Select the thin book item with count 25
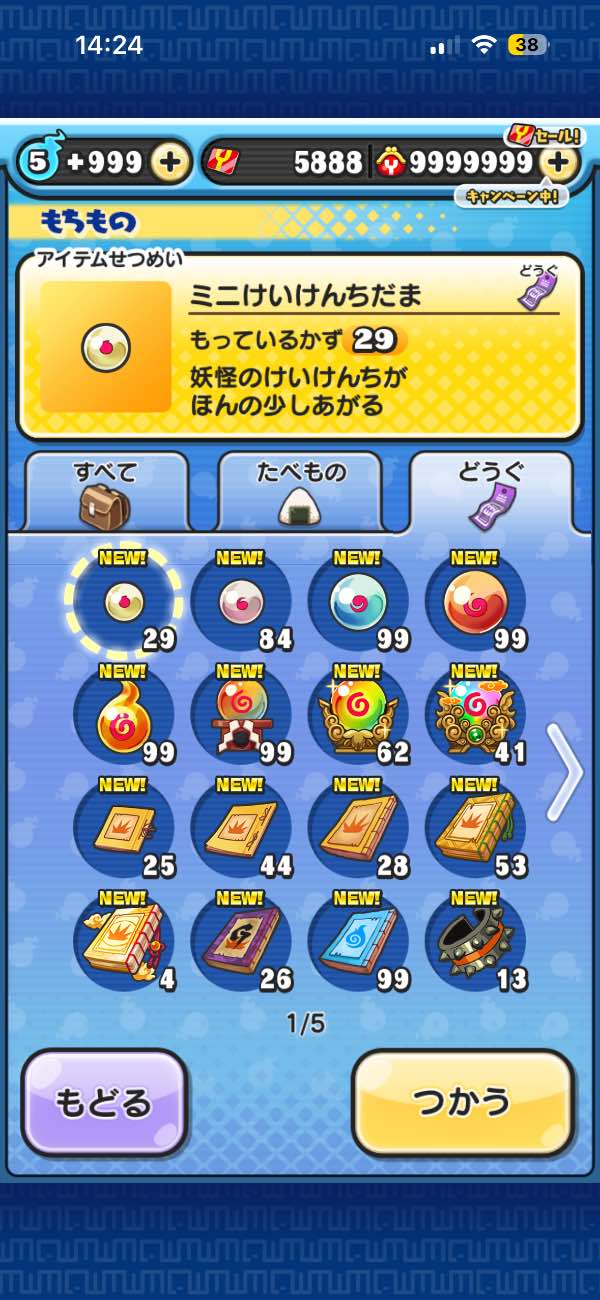The height and width of the screenshot is (1300, 600). pyautogui.click(x=124, y=827)
